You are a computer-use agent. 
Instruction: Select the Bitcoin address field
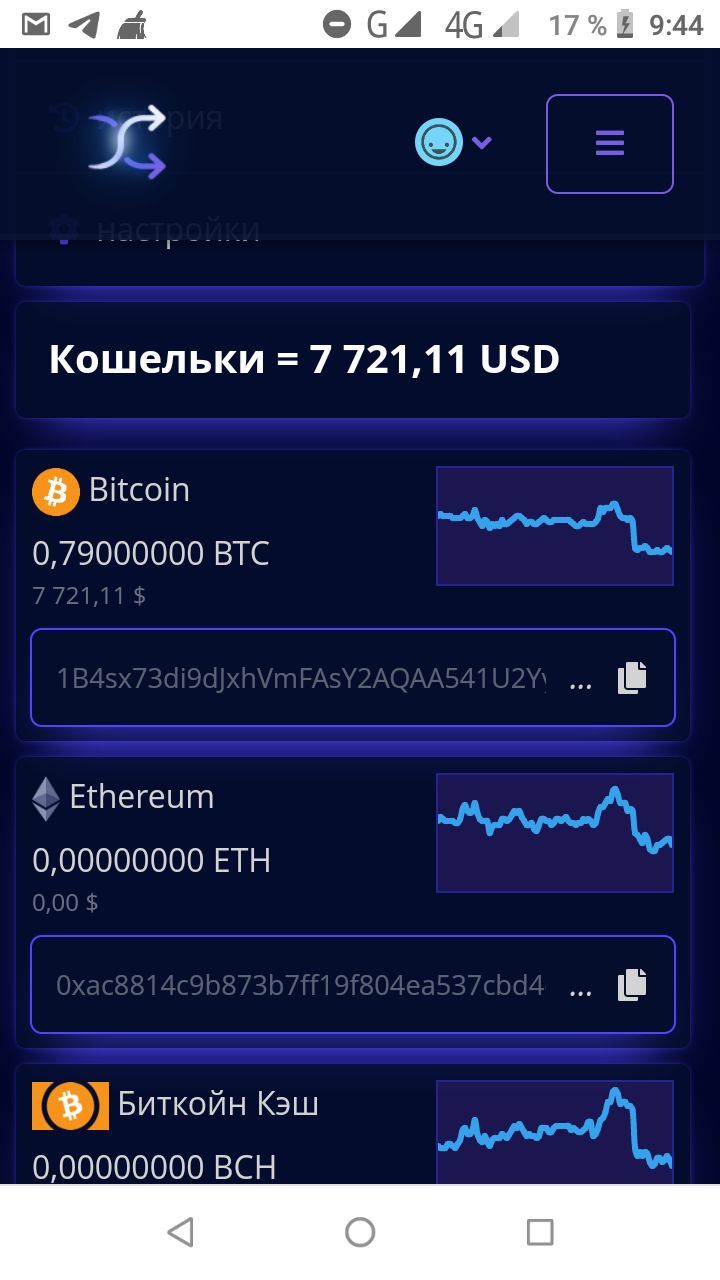(x=353, y=678)
